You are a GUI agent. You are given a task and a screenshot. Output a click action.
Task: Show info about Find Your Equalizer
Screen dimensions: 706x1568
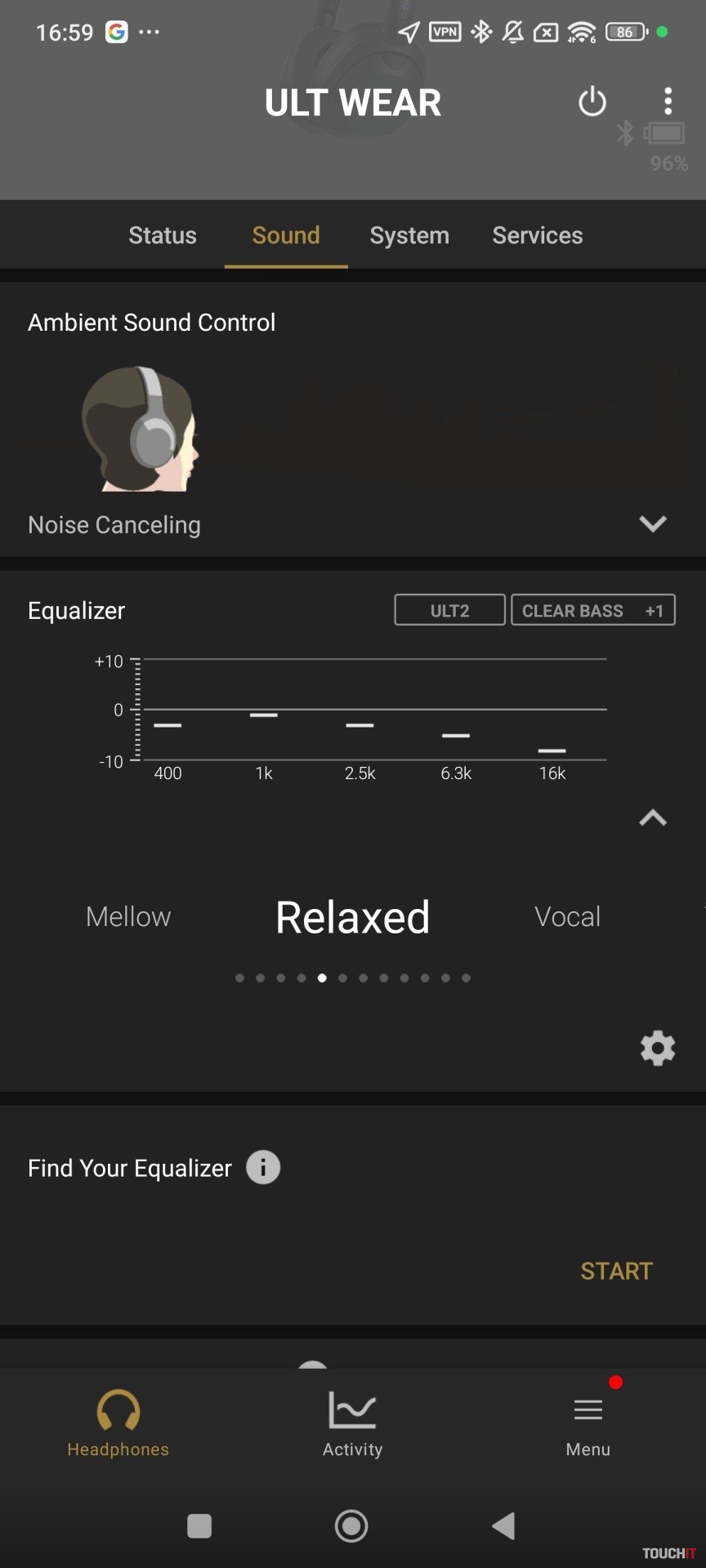click(x=263, y=1167)
